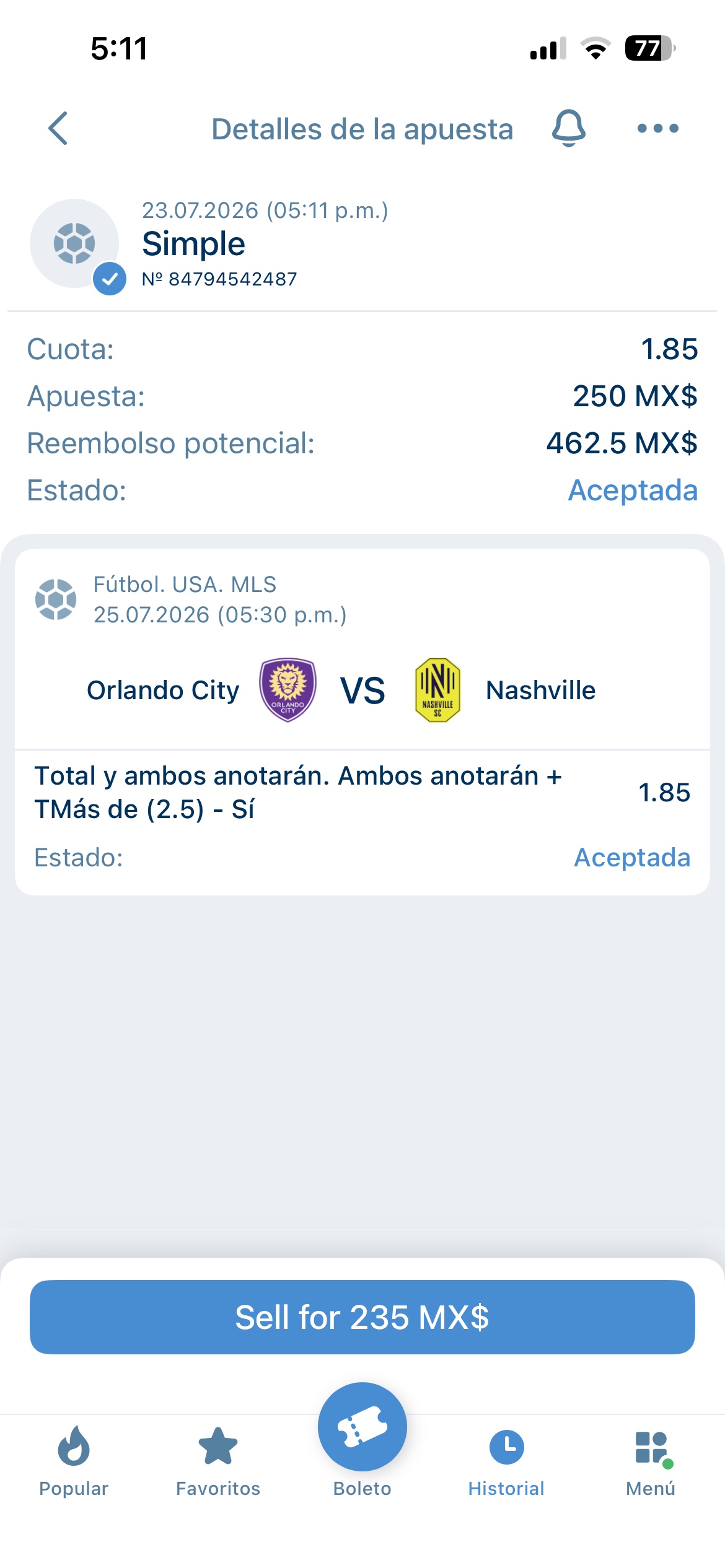Sell the bet for 235 MX$
This screenshot has height=1568, width=725.
pyautogui.click(x=362, y=1317)
